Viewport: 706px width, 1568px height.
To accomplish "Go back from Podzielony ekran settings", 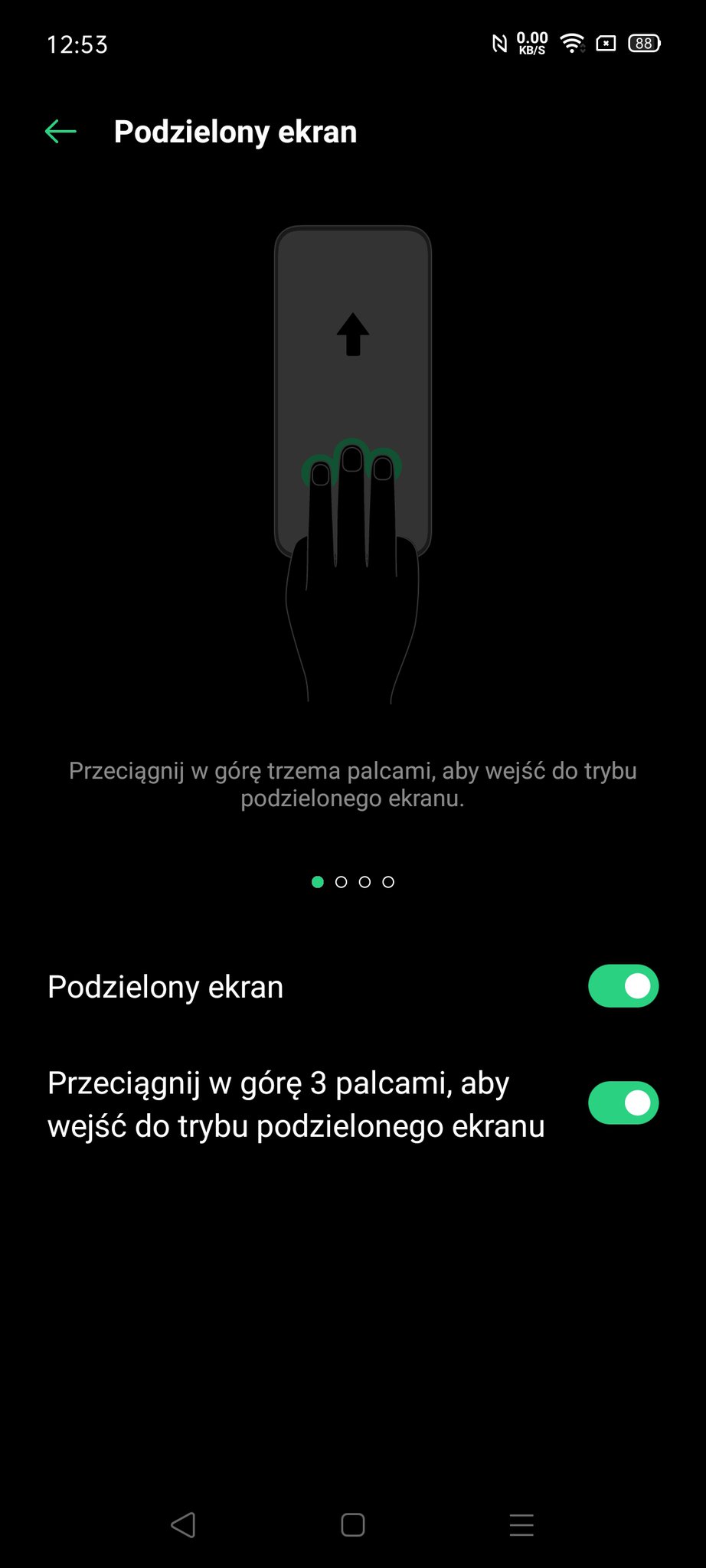I will click(60, 132).
